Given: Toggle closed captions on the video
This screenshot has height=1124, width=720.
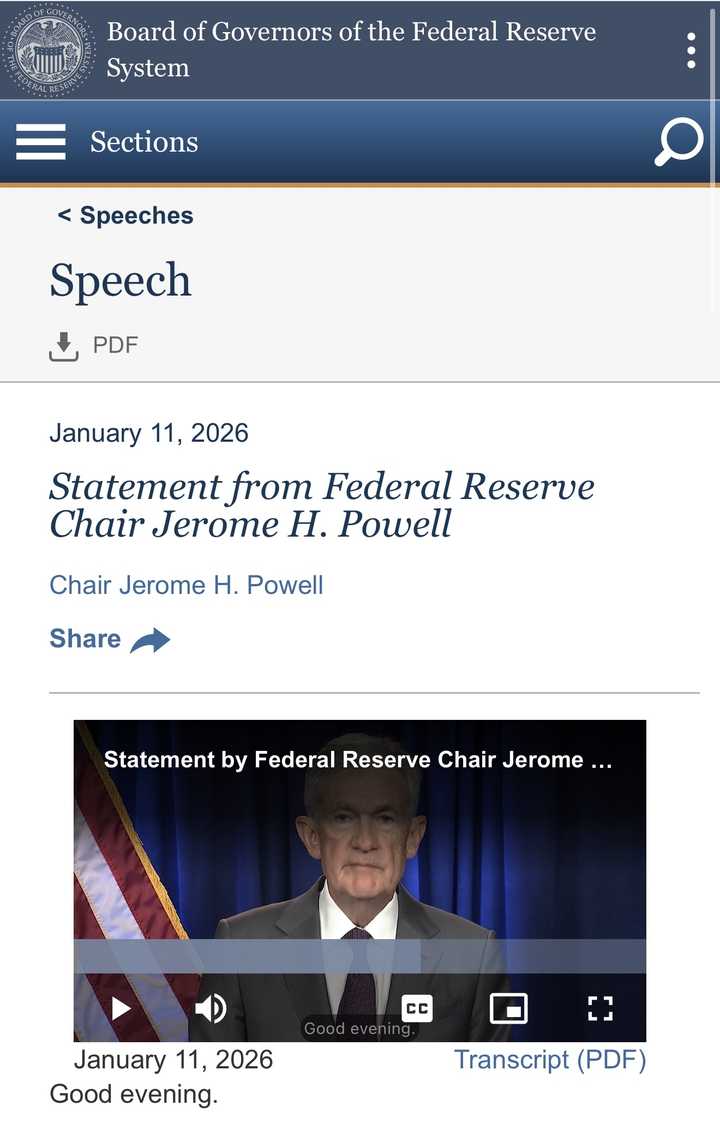Looking at the screenshot, I should [416, 1008].
